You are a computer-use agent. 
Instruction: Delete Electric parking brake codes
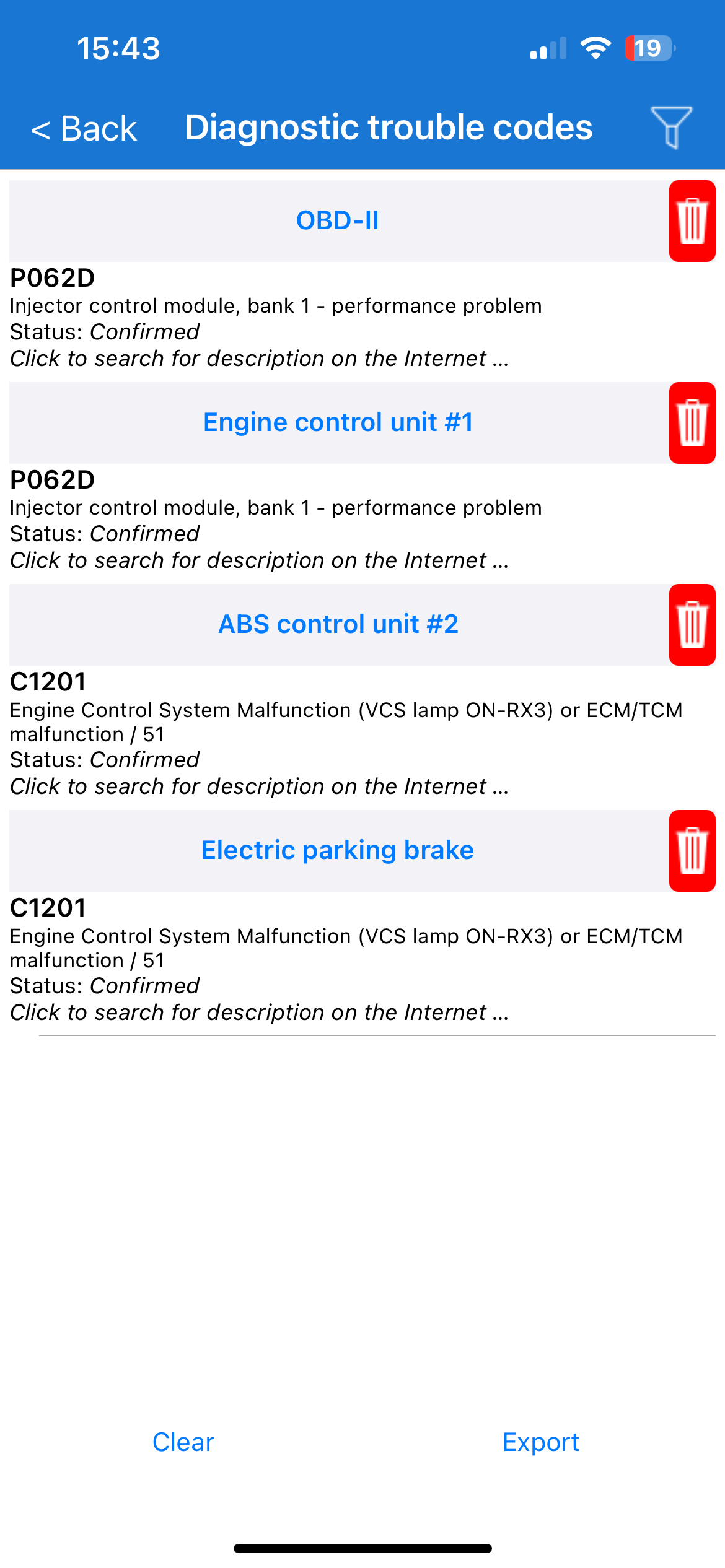[x=692, y=851]
